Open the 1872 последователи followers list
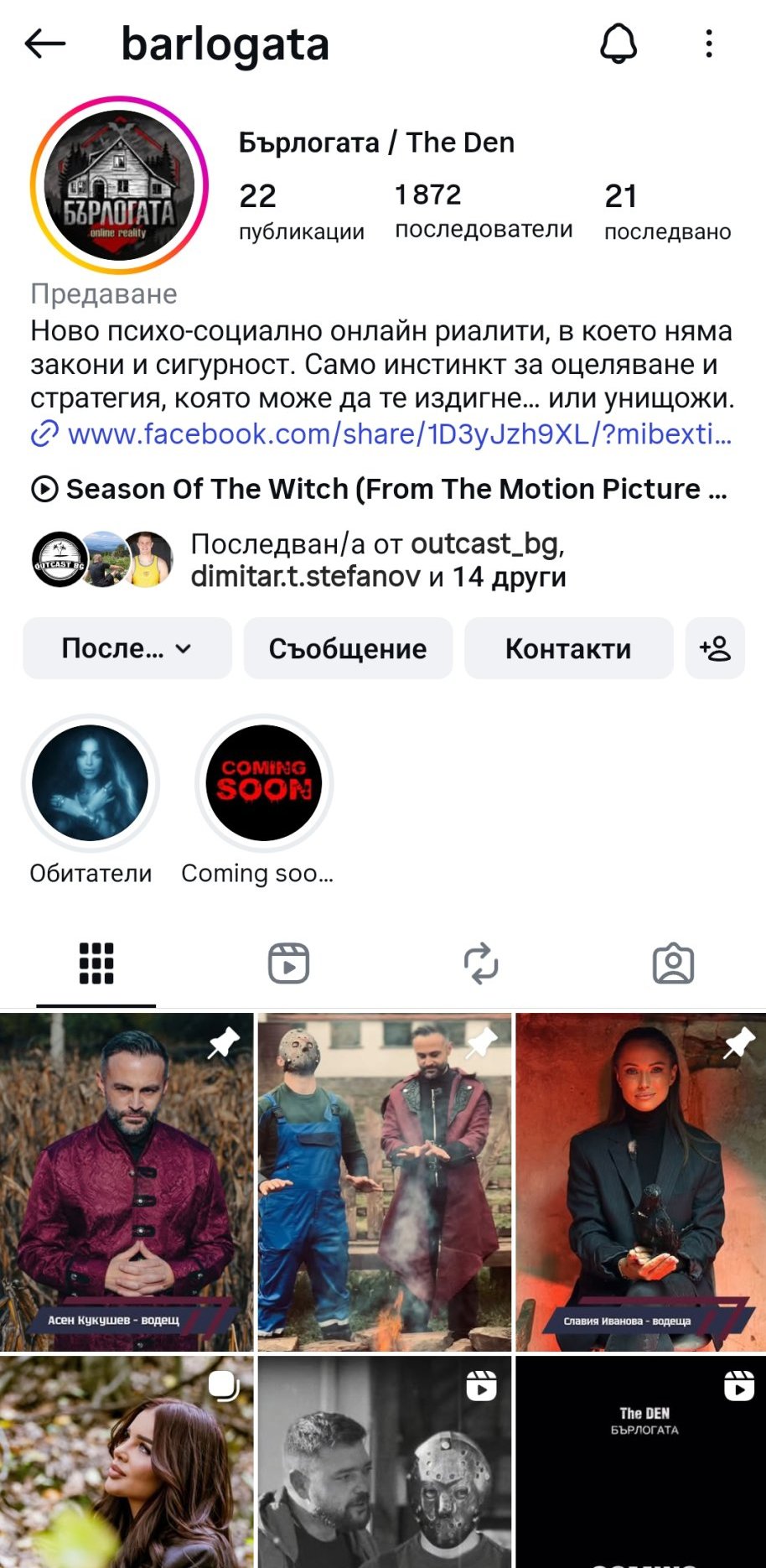The image size is (766, 1568). (484, 210)
